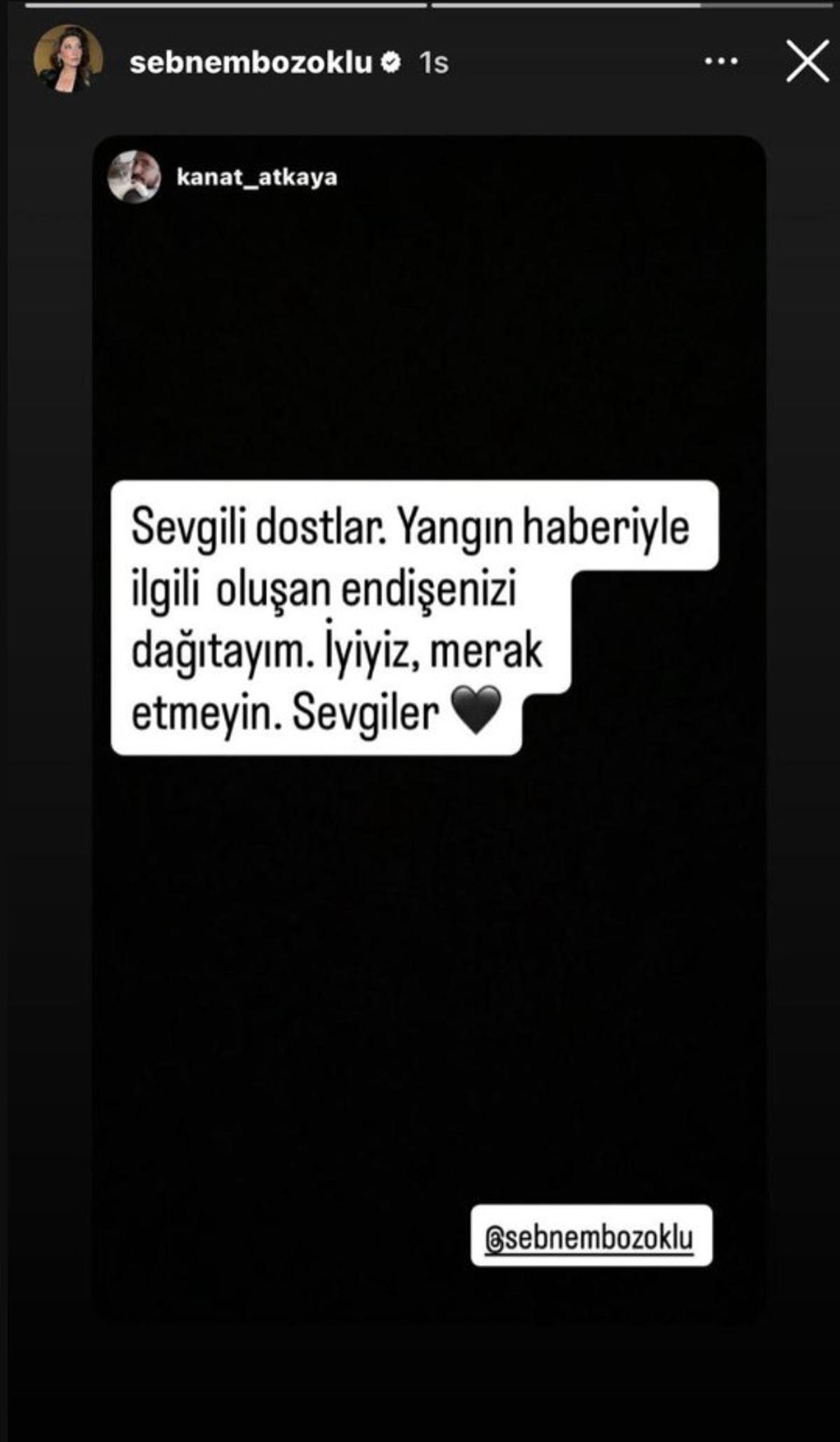View the original story from kanat_atkaya
The height and width of the screenshot is (1442, 840).
(256, 177)
